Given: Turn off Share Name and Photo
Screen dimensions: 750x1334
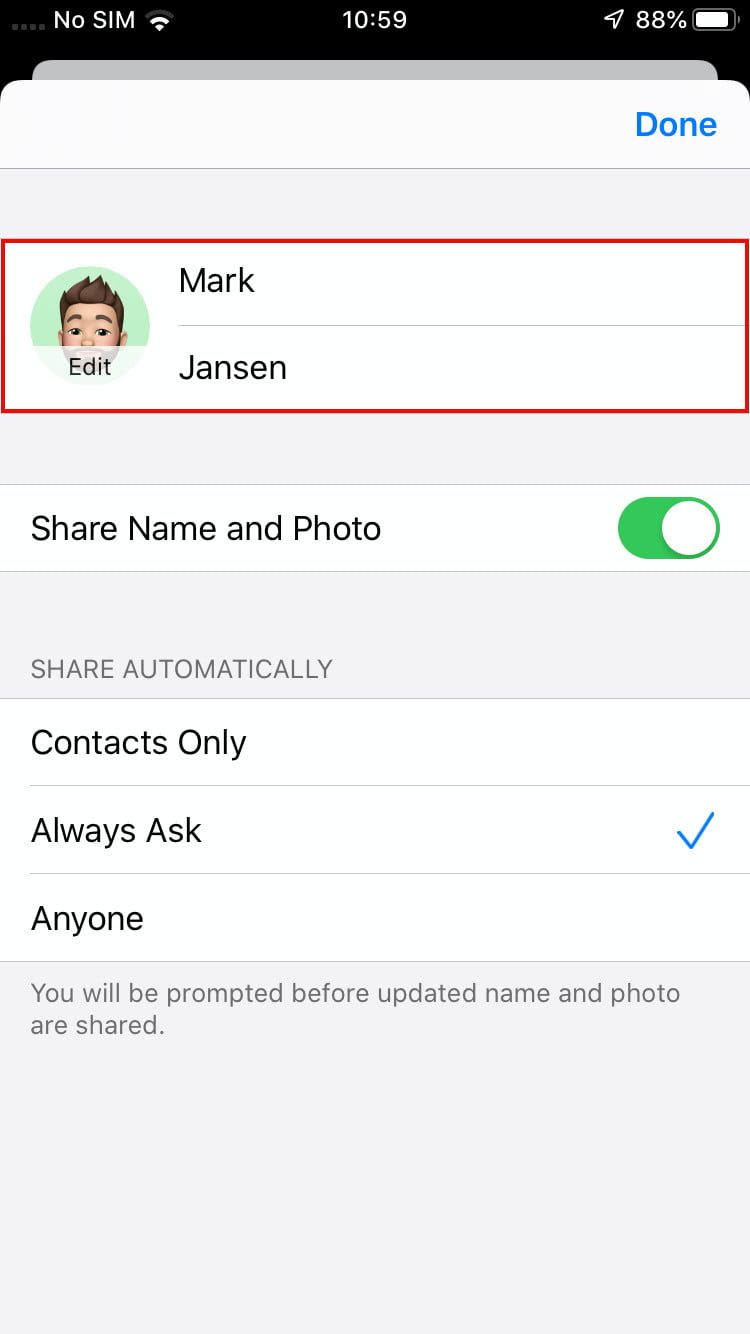Looking at the screenshot, I should 668,528.
